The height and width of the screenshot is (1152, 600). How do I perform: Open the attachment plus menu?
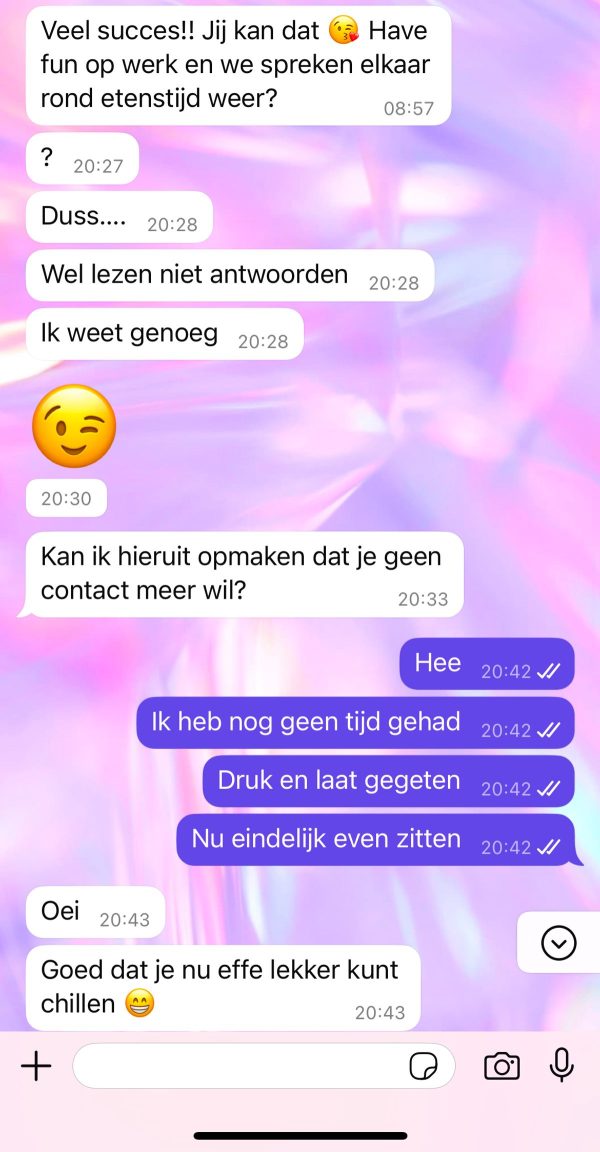[x=36, y=1066]
